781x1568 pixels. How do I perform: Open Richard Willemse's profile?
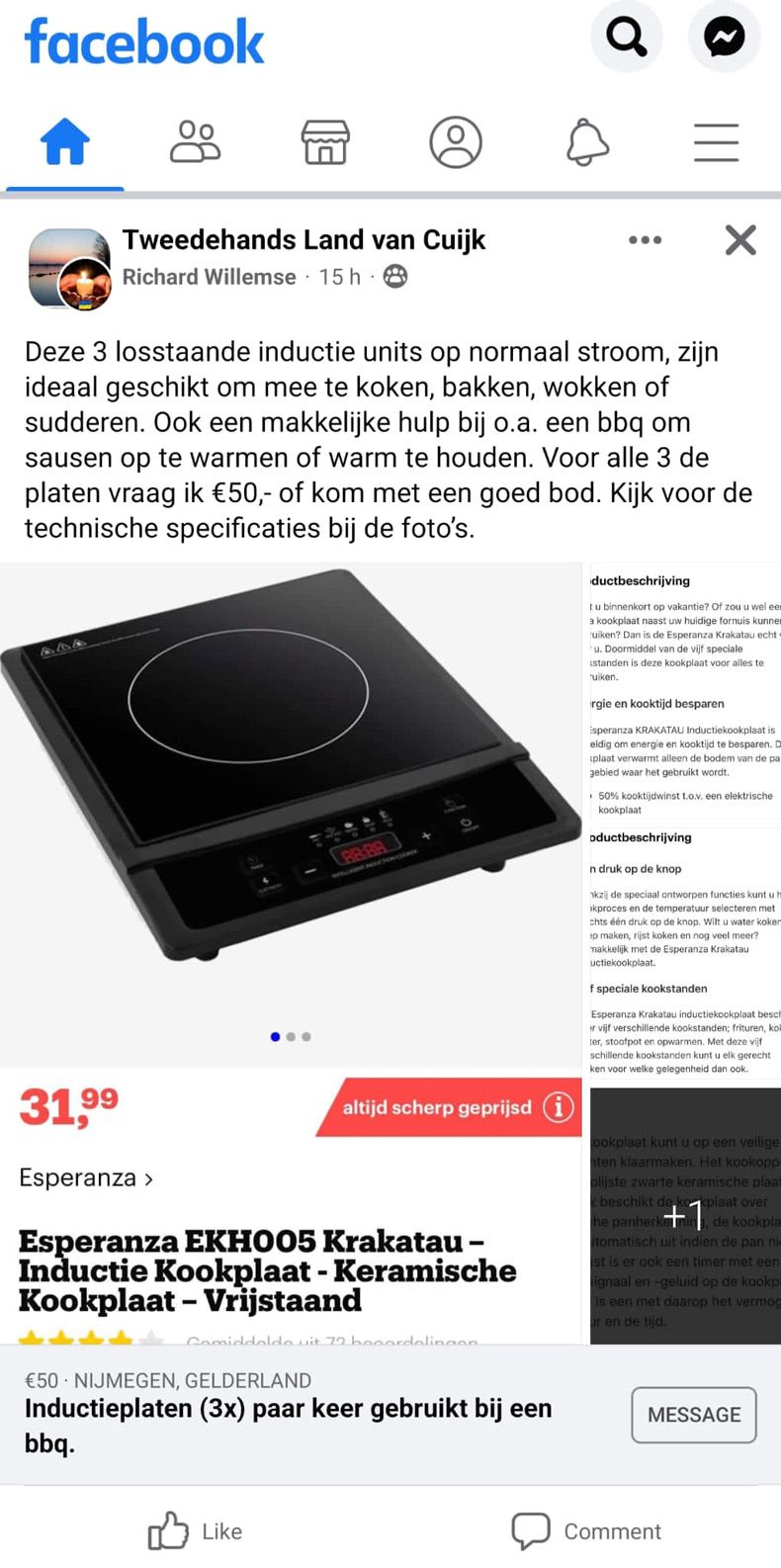click(209, 277)
